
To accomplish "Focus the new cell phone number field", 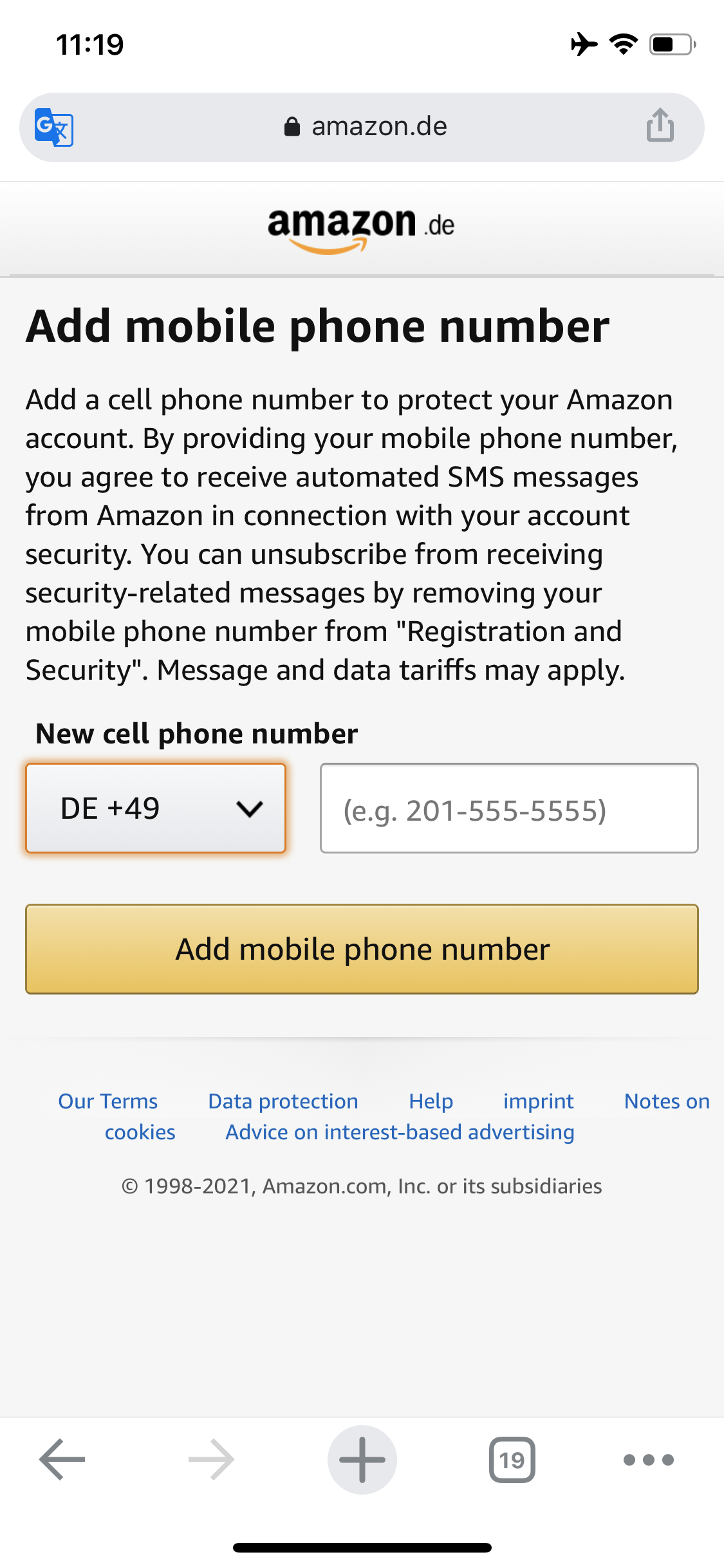I will click(x=509, y=808).
